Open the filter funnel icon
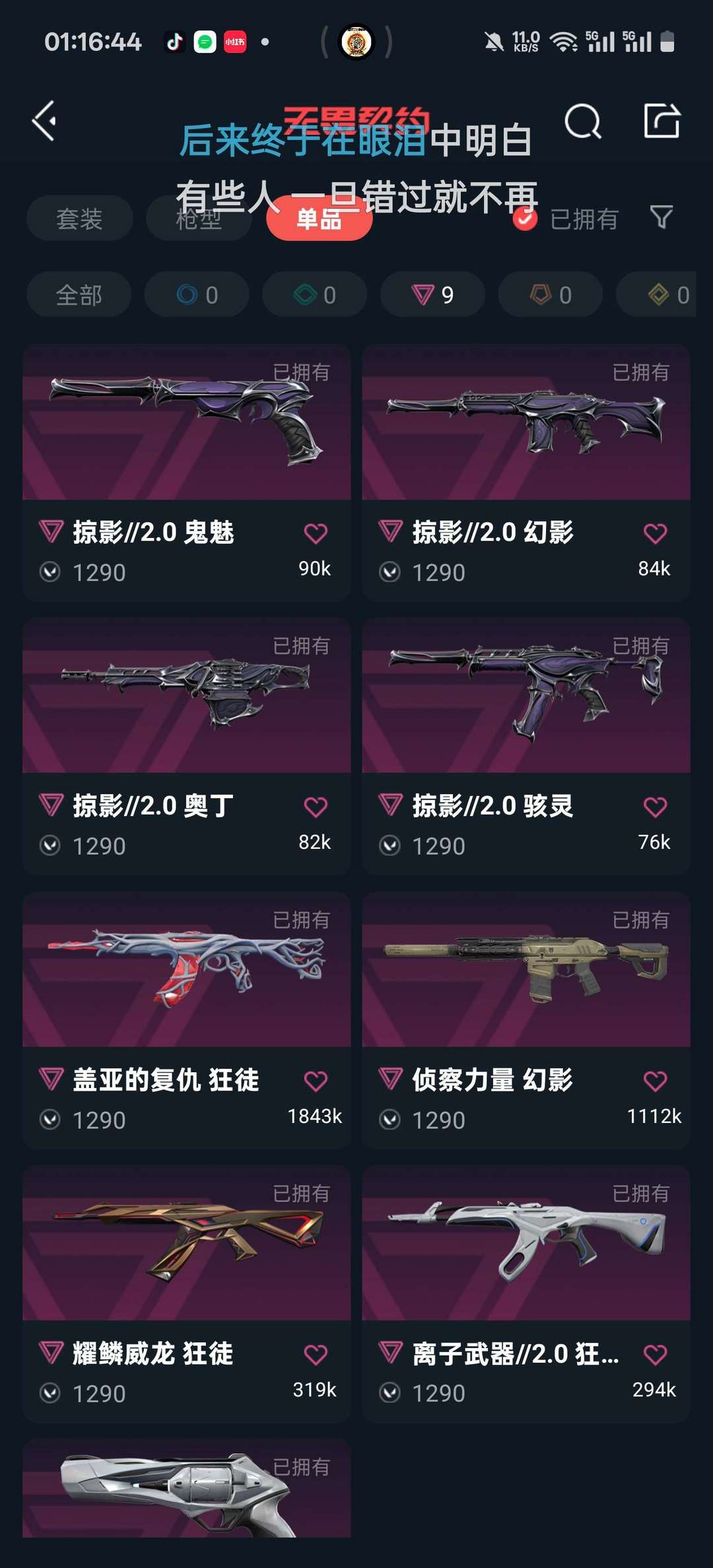 [662, 217]
